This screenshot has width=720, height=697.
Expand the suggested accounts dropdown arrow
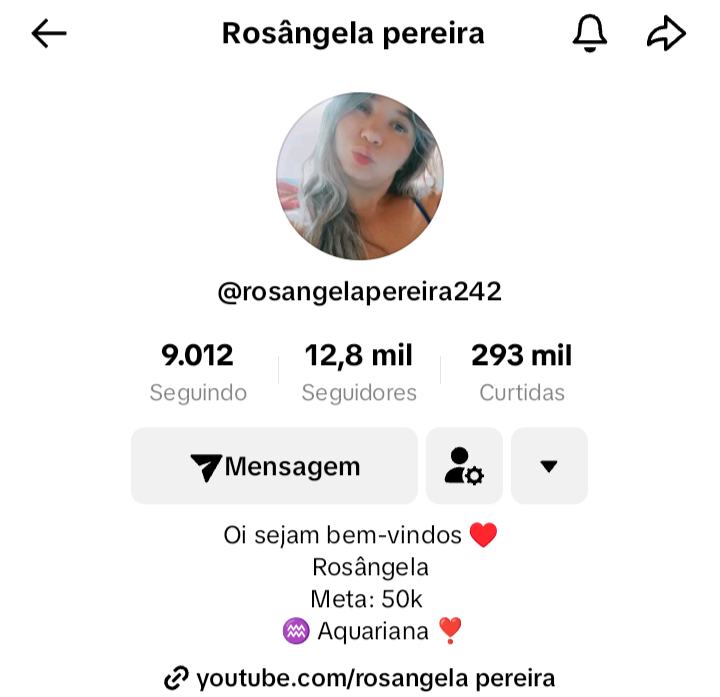point(549,466)
